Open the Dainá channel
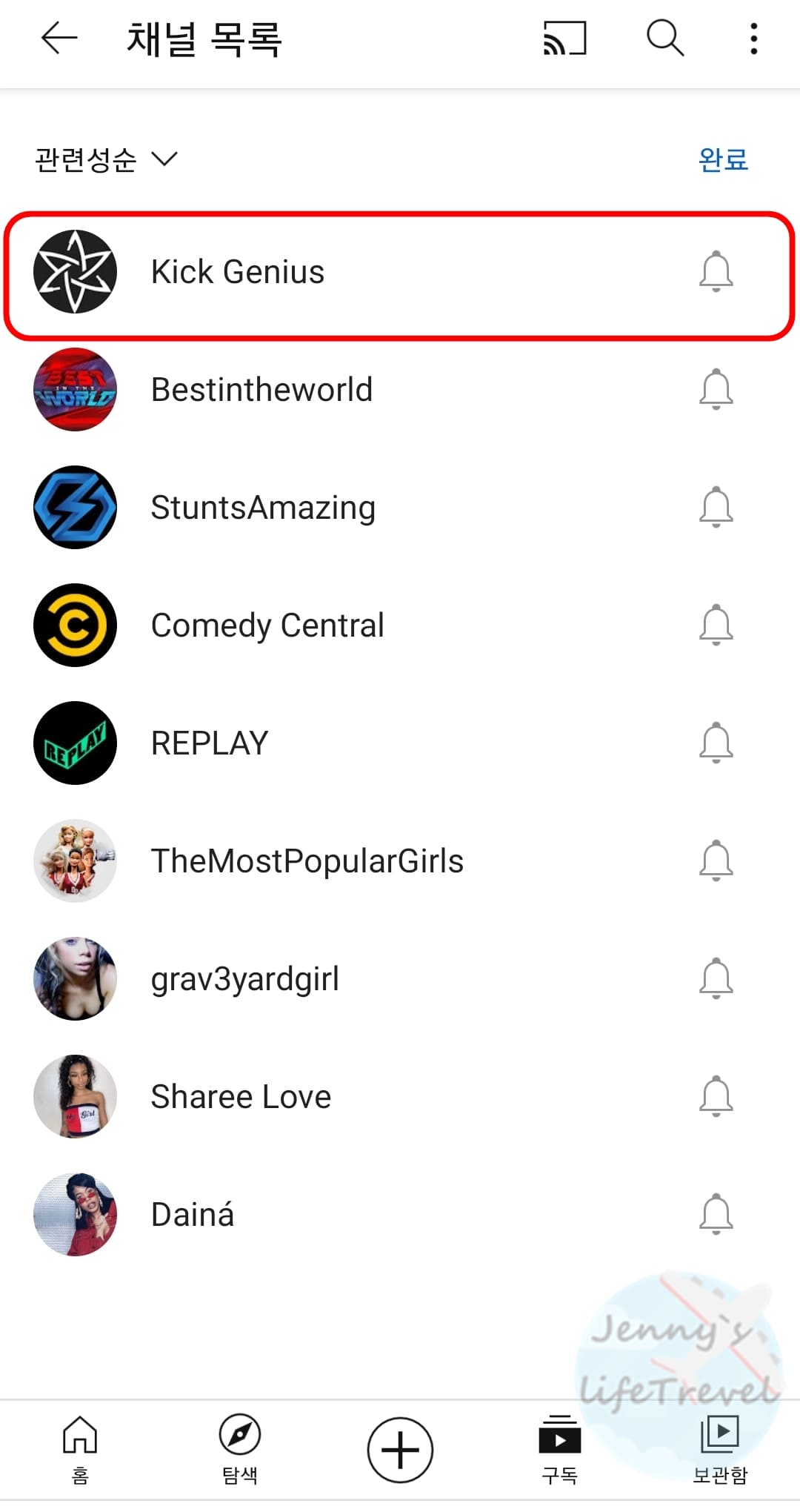 pos(193,1215)
